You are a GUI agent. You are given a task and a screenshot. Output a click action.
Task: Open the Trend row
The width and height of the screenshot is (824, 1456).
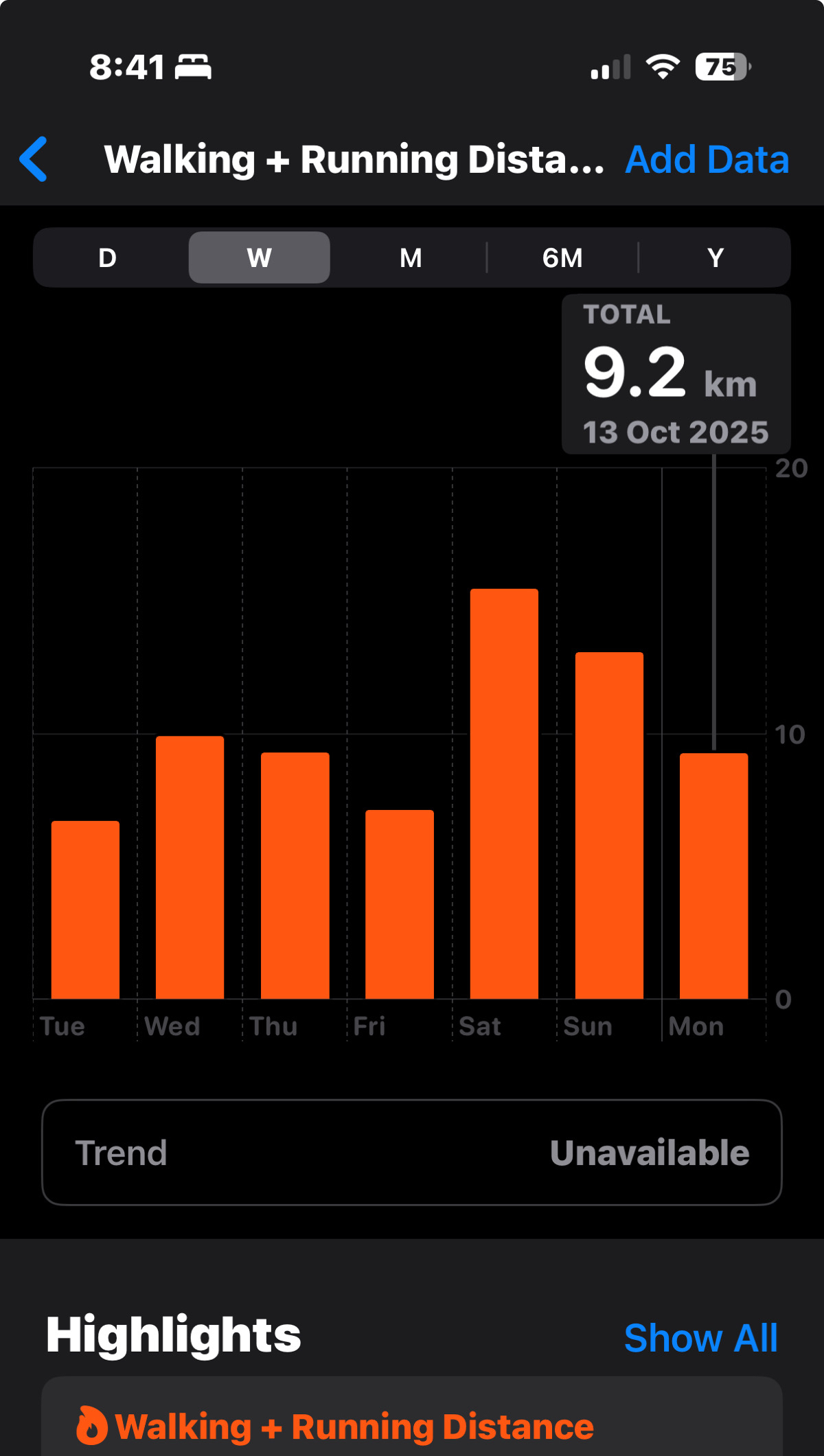click(x=412, y=1153)
